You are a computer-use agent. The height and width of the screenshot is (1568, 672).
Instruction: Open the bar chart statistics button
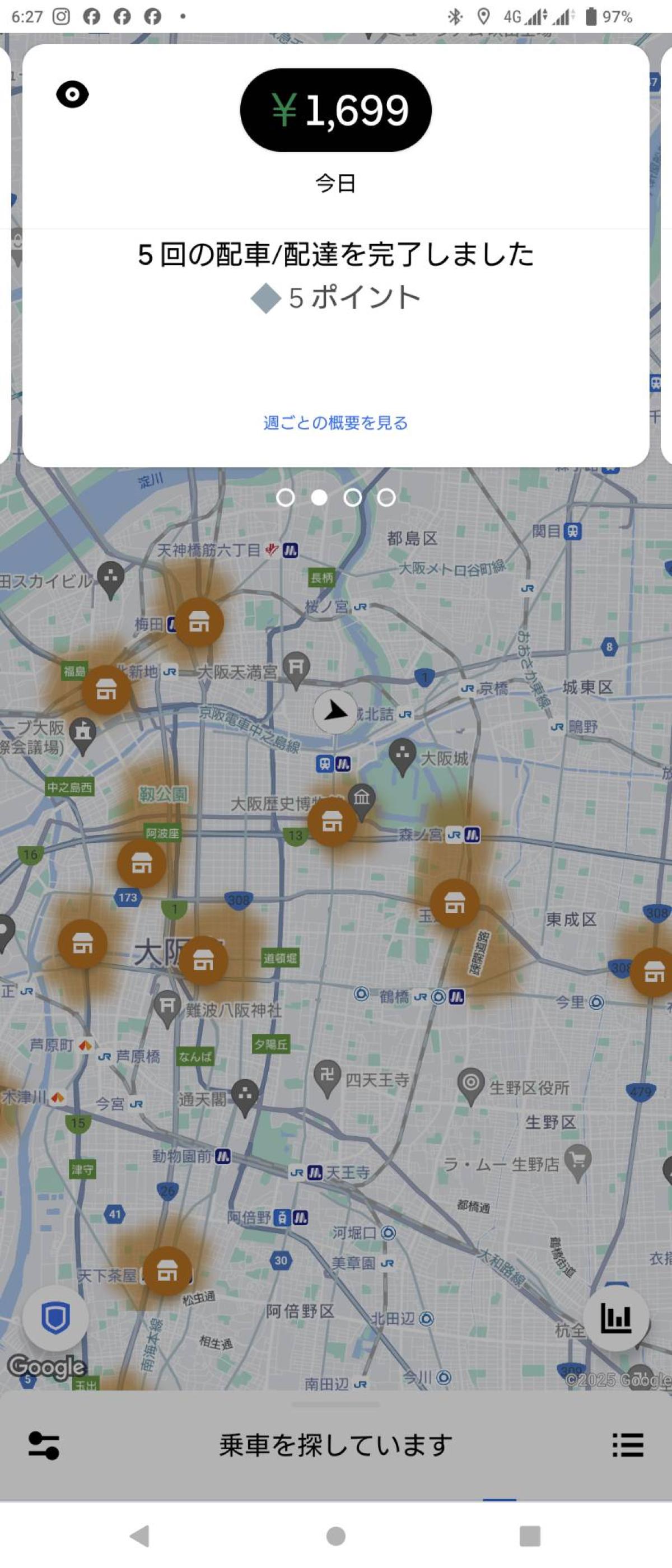(x=615, y=1318)
